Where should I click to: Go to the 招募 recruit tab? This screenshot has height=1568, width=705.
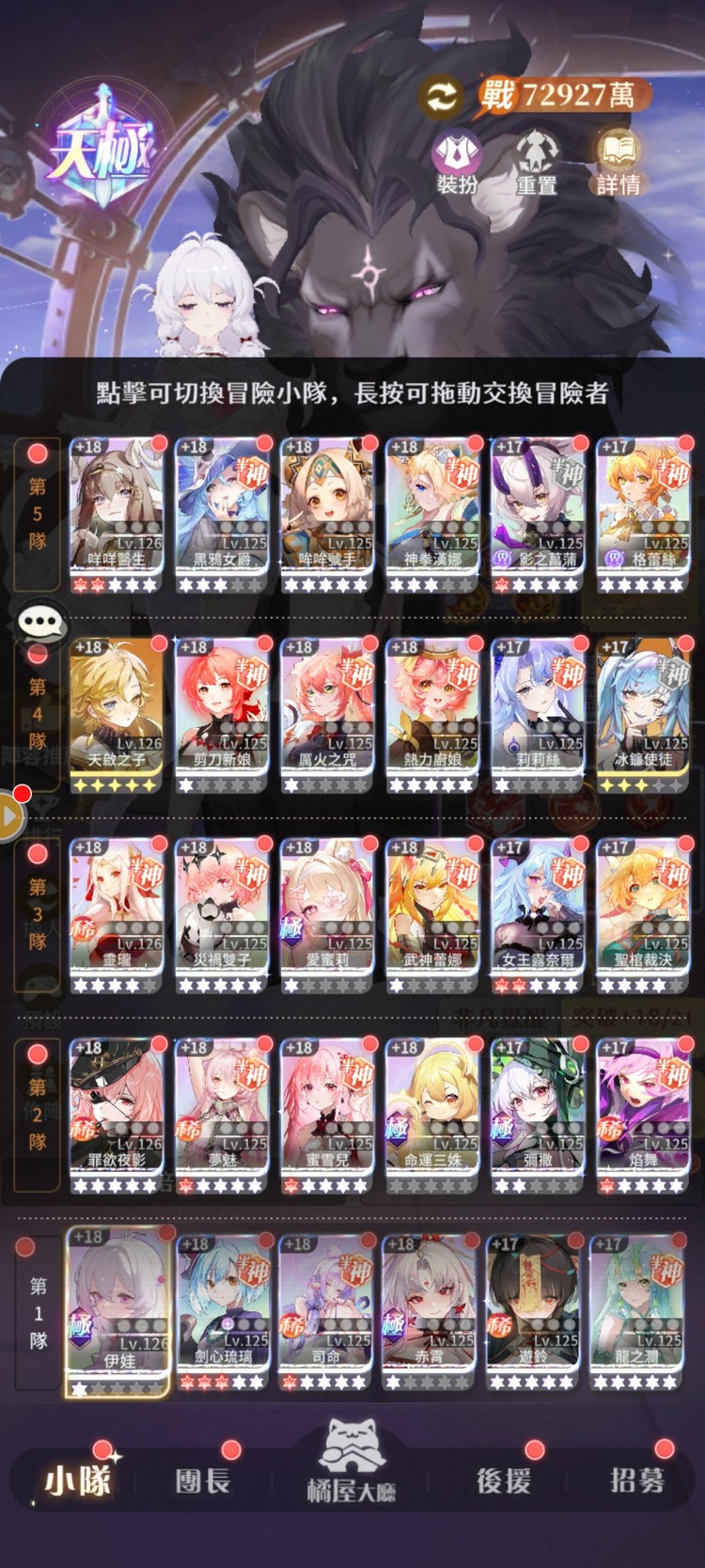[x=637, y=1481]
